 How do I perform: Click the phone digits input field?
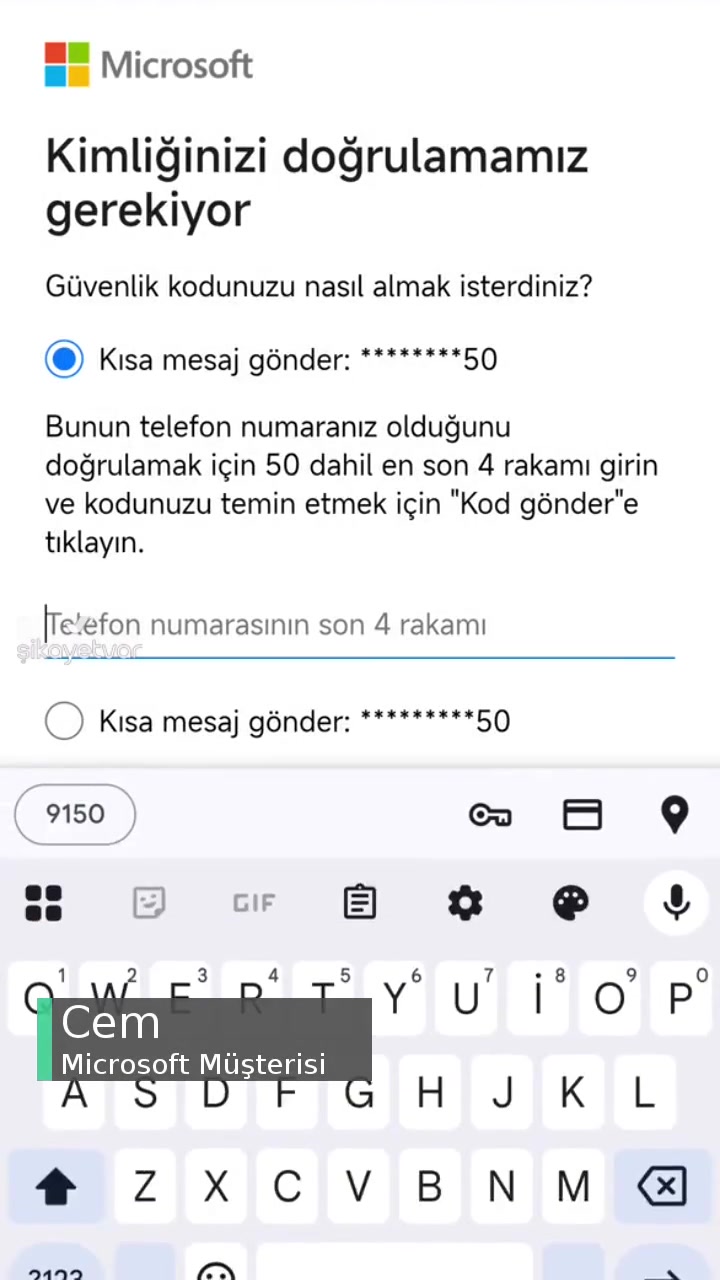point(360,624)
